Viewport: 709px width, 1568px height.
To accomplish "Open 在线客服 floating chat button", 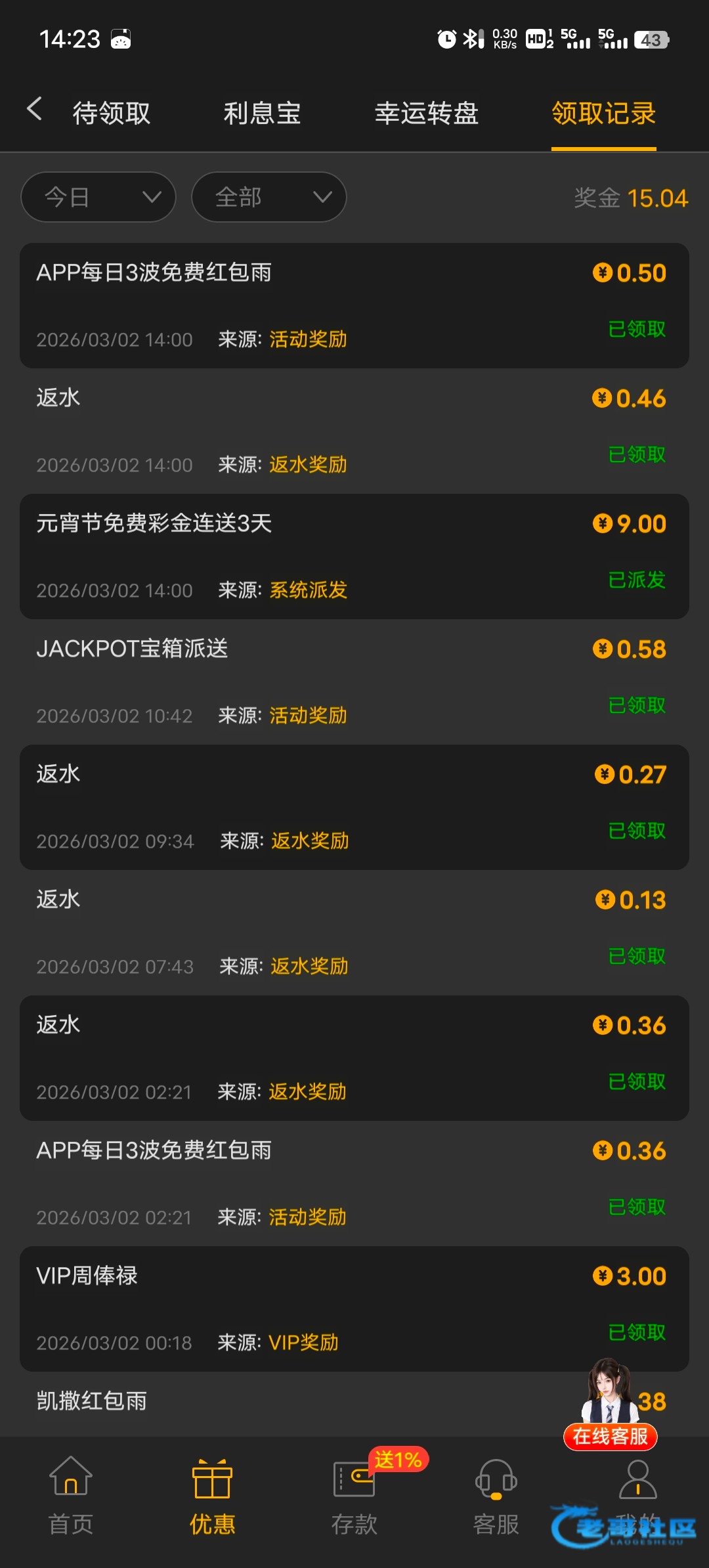I will (x=610, y=1405).
